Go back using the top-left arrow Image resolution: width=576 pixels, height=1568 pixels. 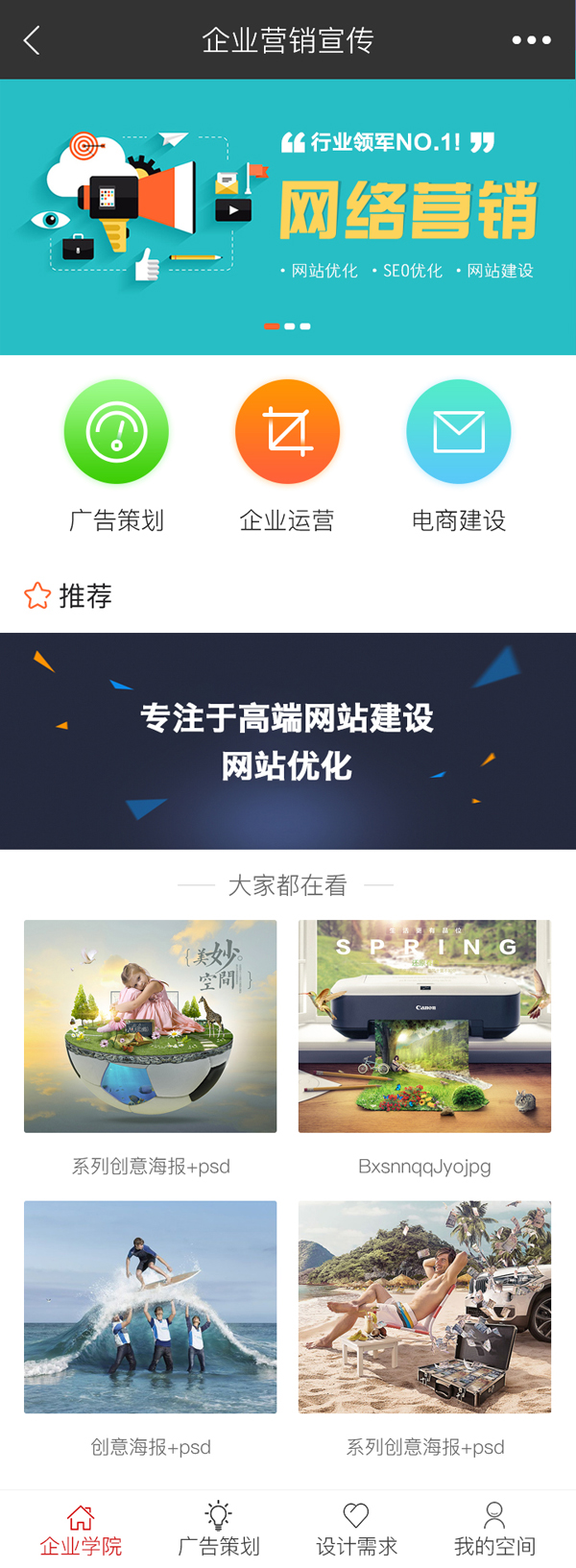coord(32,40)
